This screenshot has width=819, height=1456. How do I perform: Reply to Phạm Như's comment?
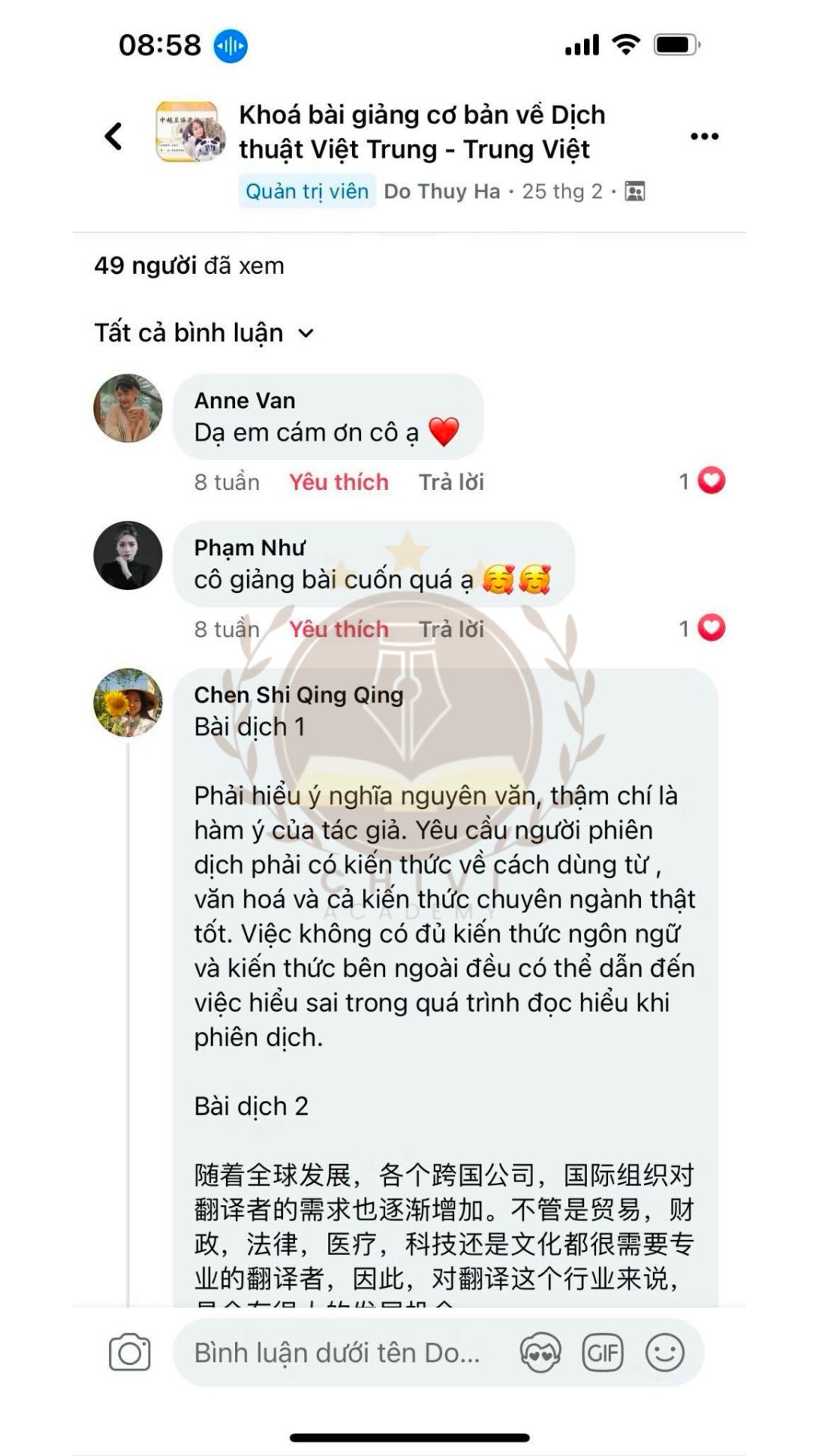tap(451, 629)
